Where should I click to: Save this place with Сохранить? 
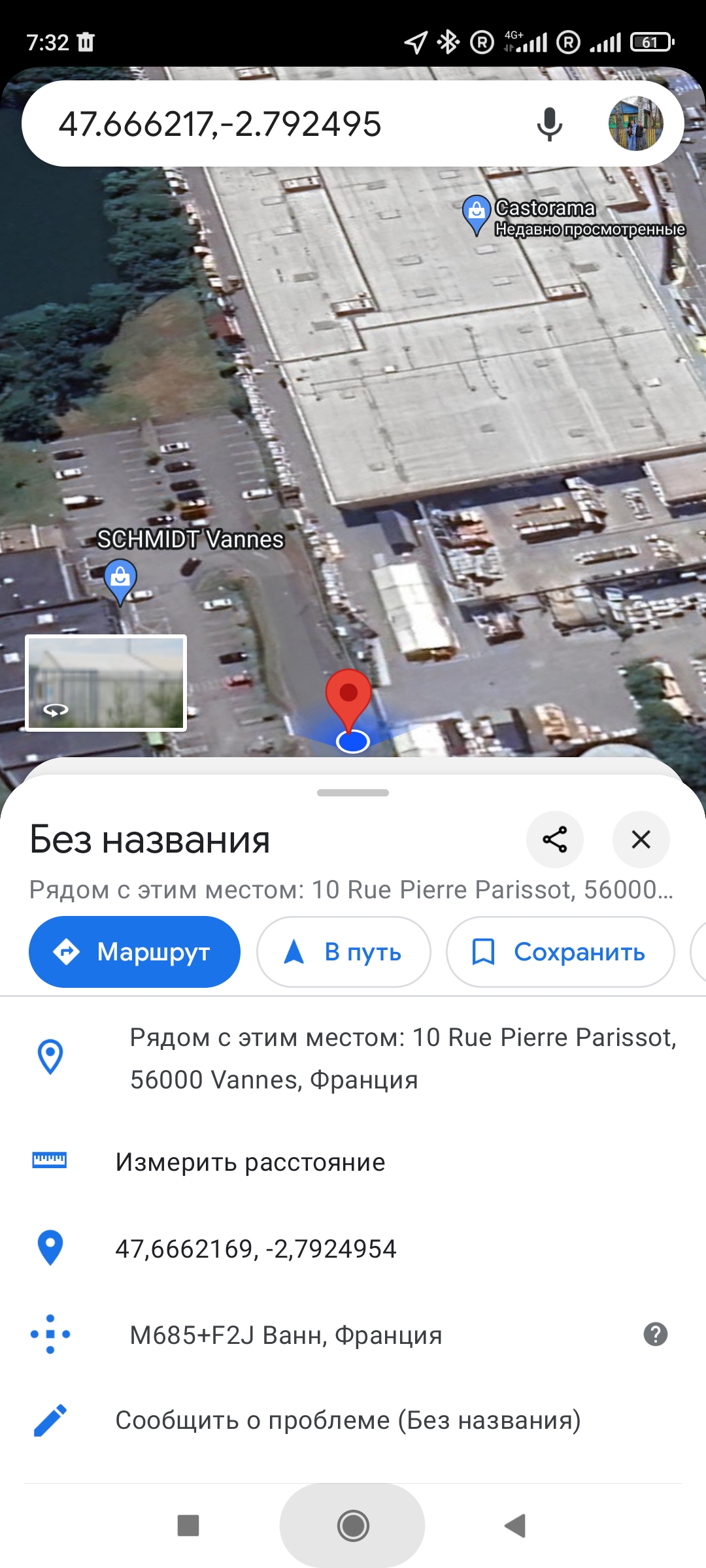[x=560, y=952]
